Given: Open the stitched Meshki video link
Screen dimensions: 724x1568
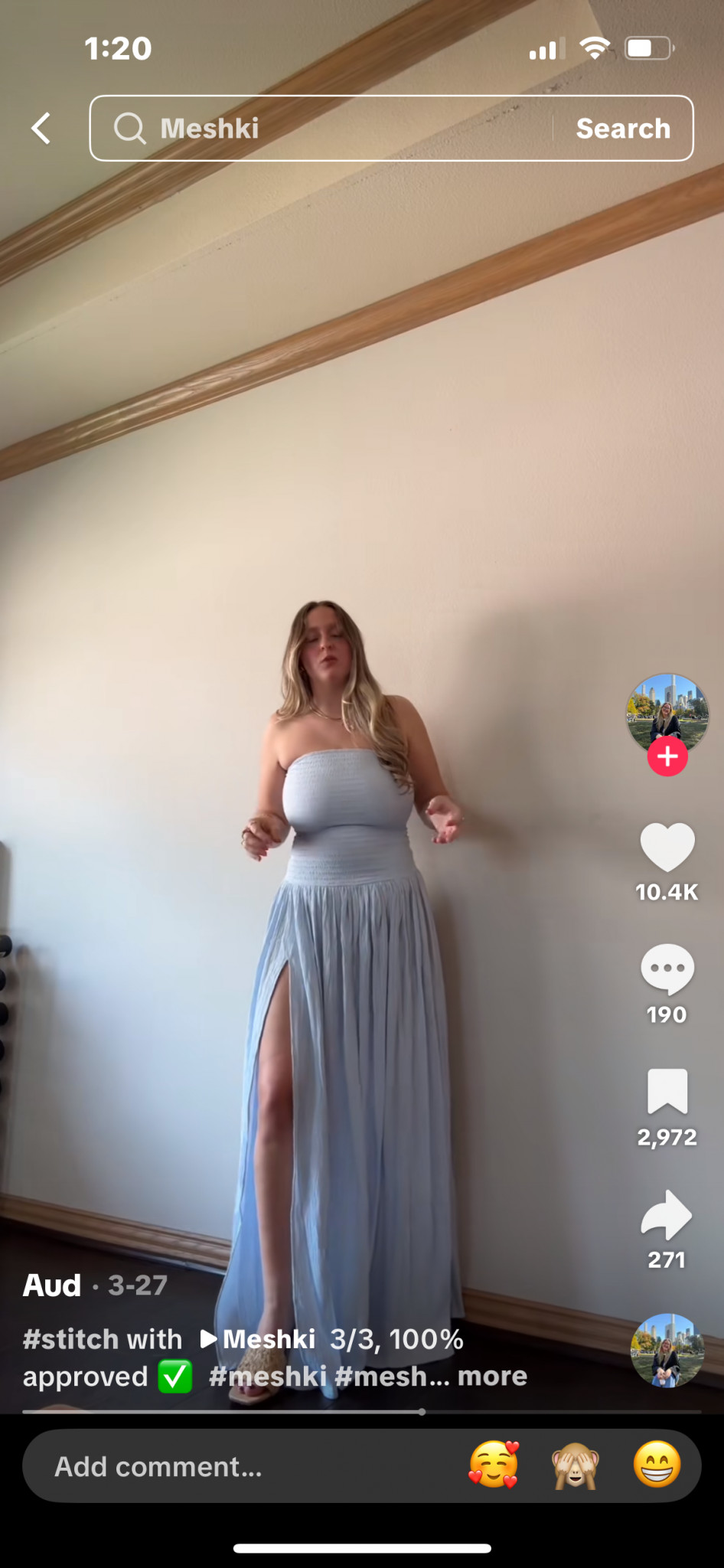Looking at the screenshot, I should pos(260,1339).
